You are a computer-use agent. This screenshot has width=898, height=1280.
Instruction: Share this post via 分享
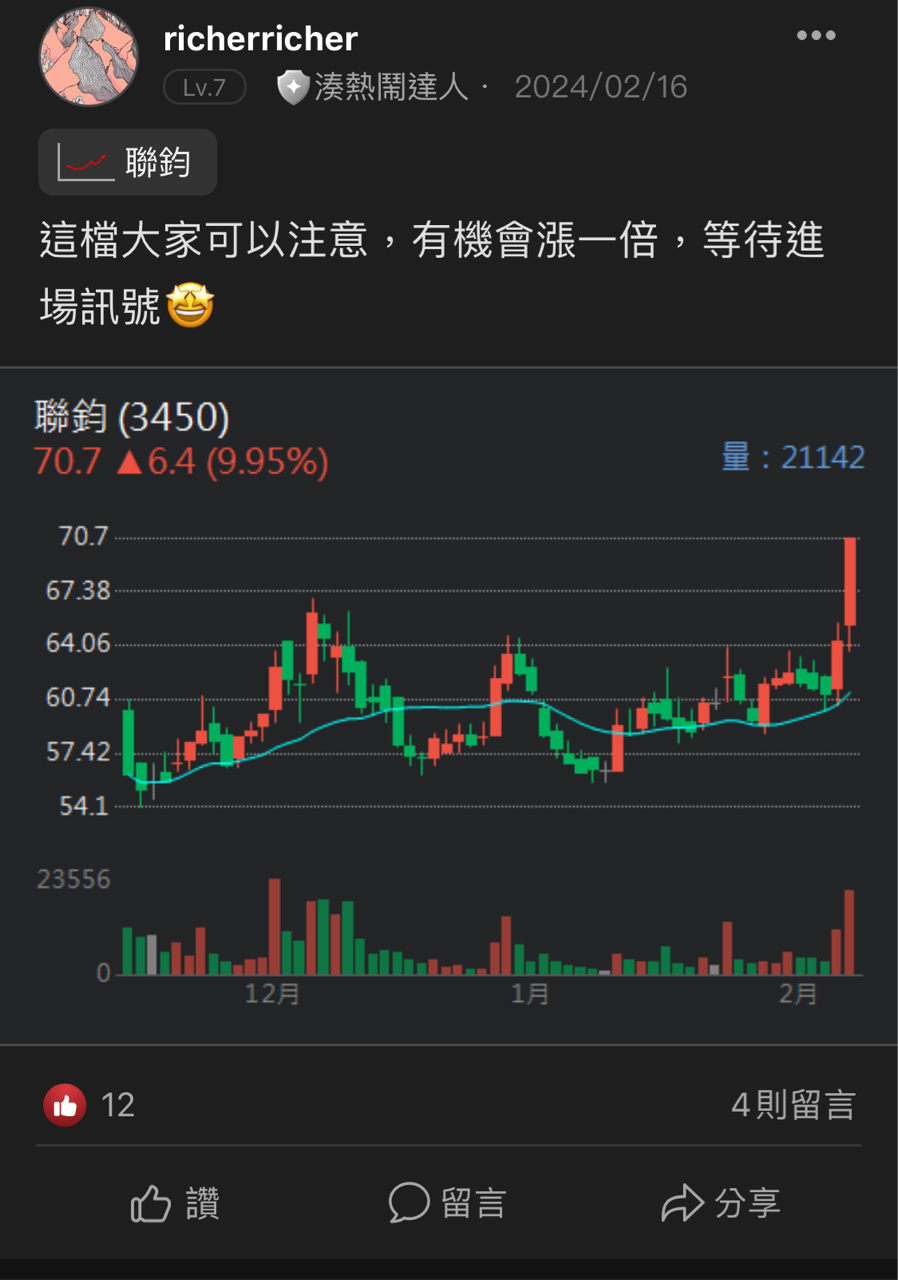720,1203
